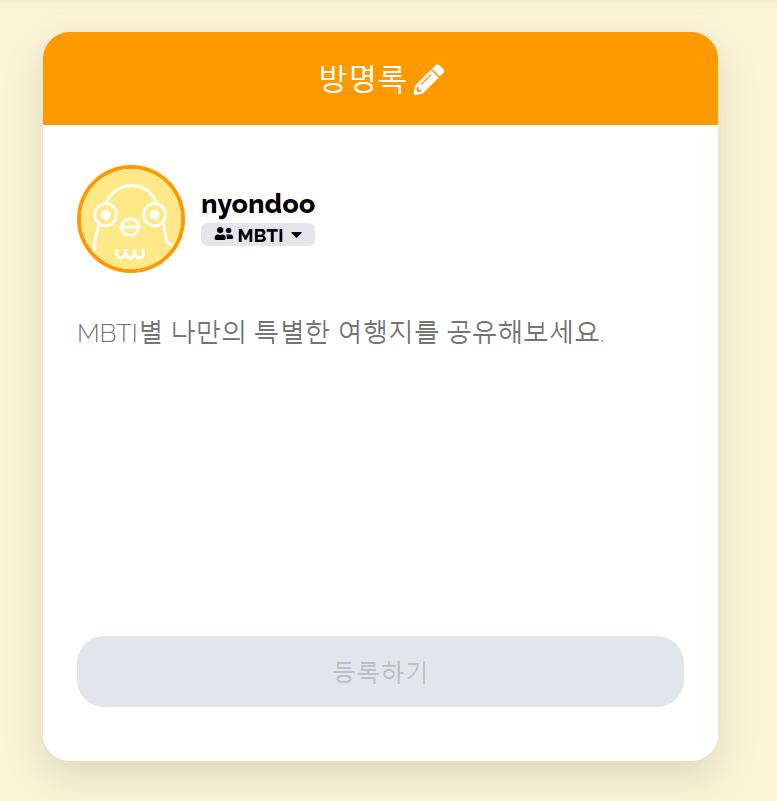The width and height of the screenshot is (777, 801).
Task: Click the downward caret beside MBTI
Action: coord(295,234)
